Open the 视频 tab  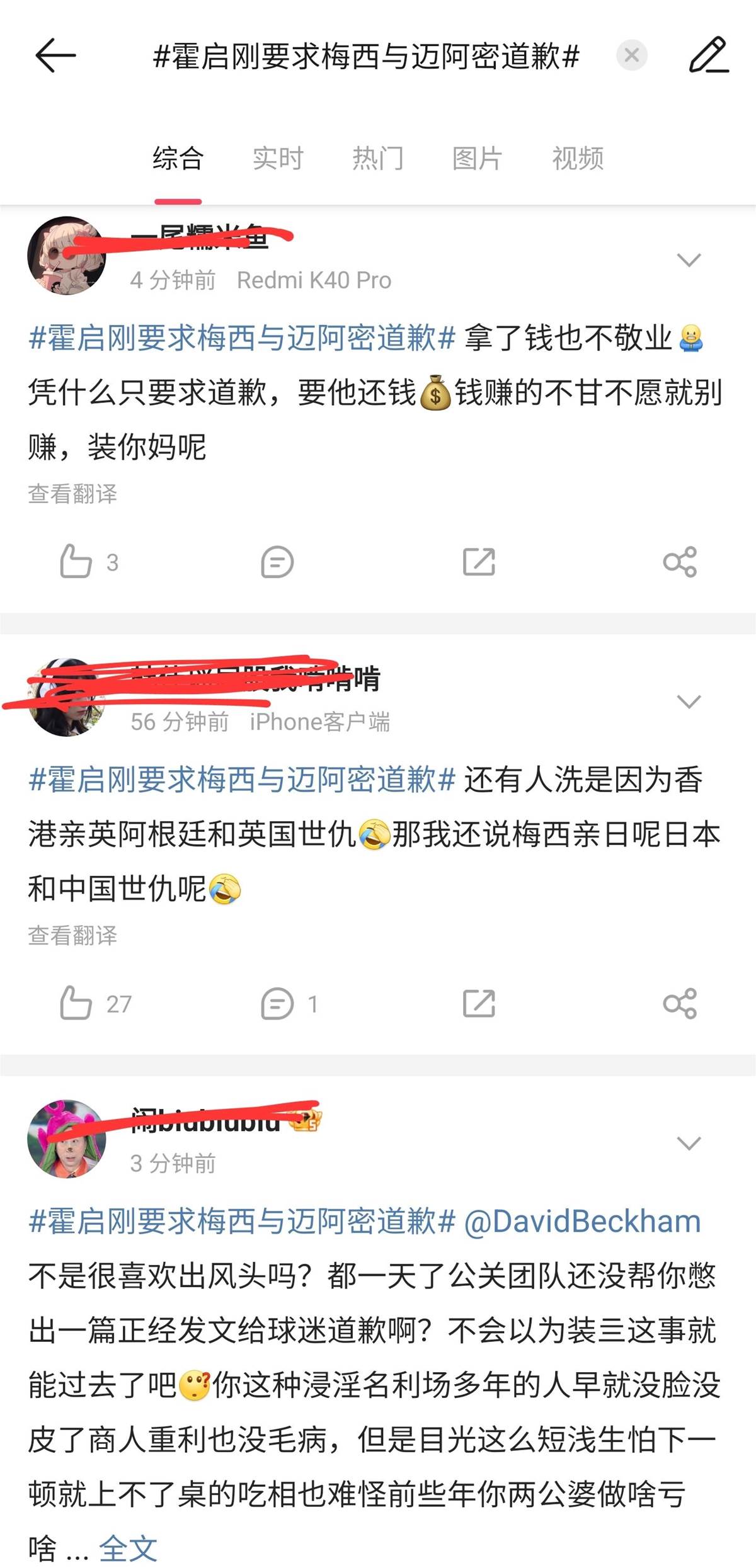pos(578,158)
